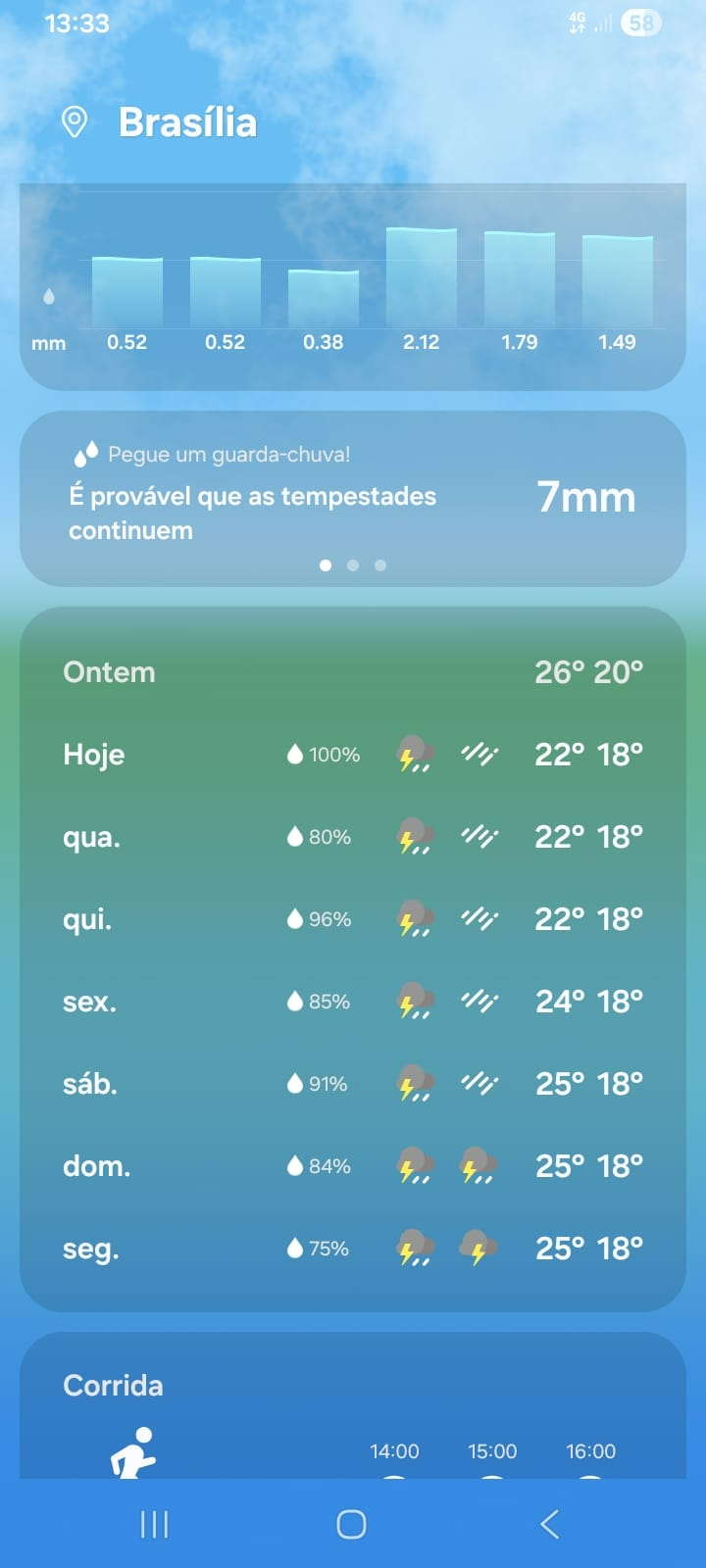Open the forecast row for Hoje
Screen dimensions: 706x1568
353,755
